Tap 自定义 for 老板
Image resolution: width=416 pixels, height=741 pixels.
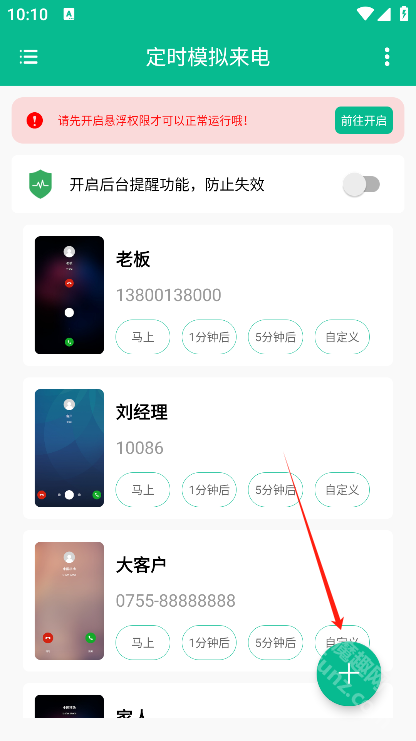(342, 337)
